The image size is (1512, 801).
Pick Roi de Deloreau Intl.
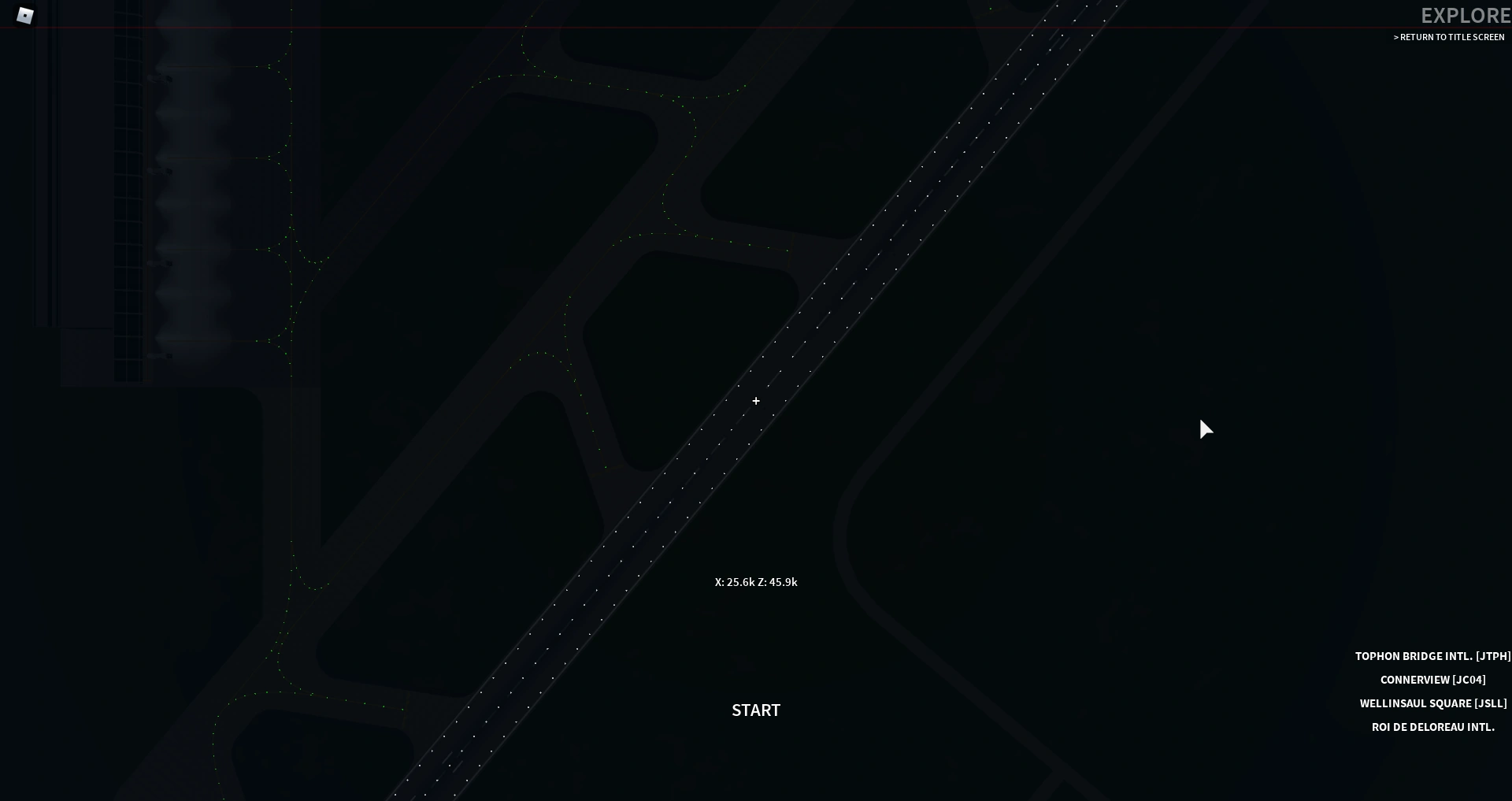point(1432,727)
